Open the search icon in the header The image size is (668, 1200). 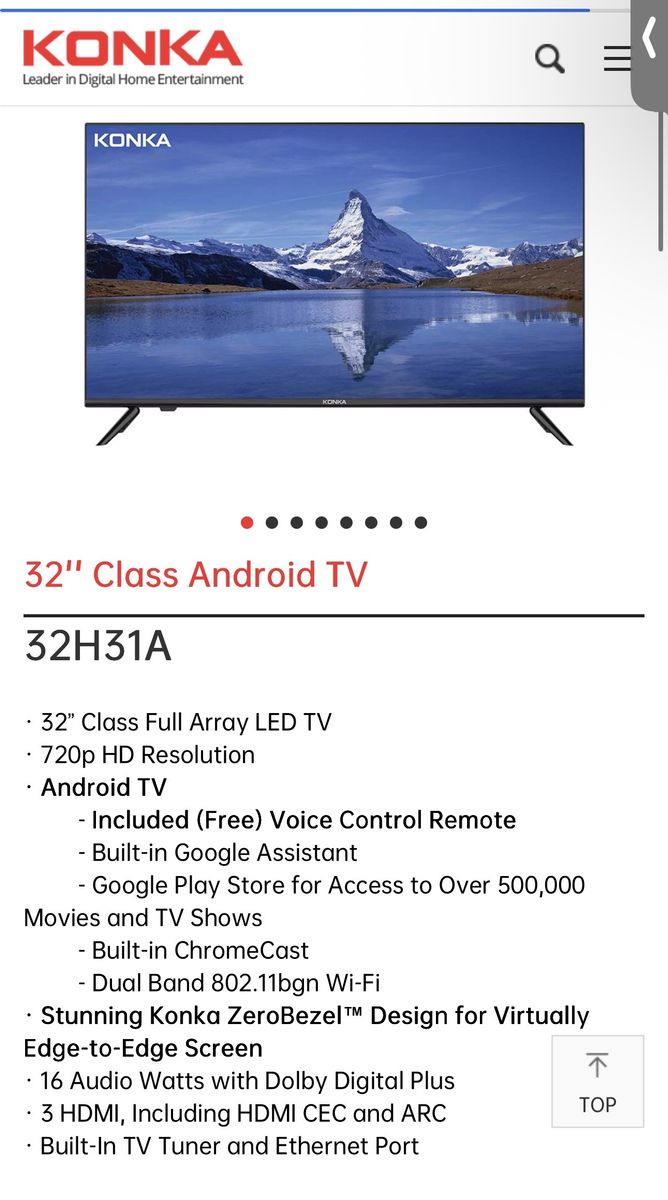pyautogui.click(x=549, y=59)
